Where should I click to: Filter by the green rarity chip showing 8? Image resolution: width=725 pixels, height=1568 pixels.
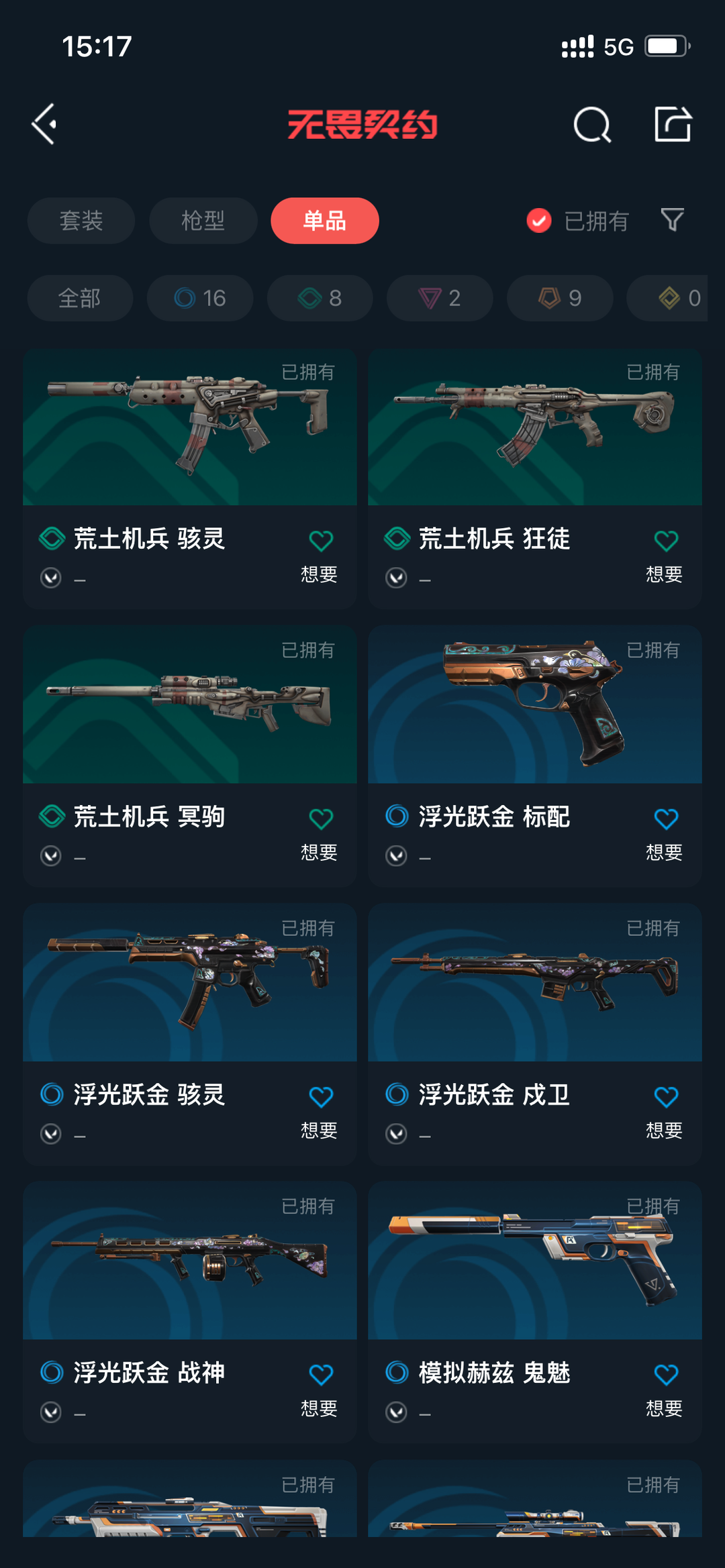tap(320, 298)
